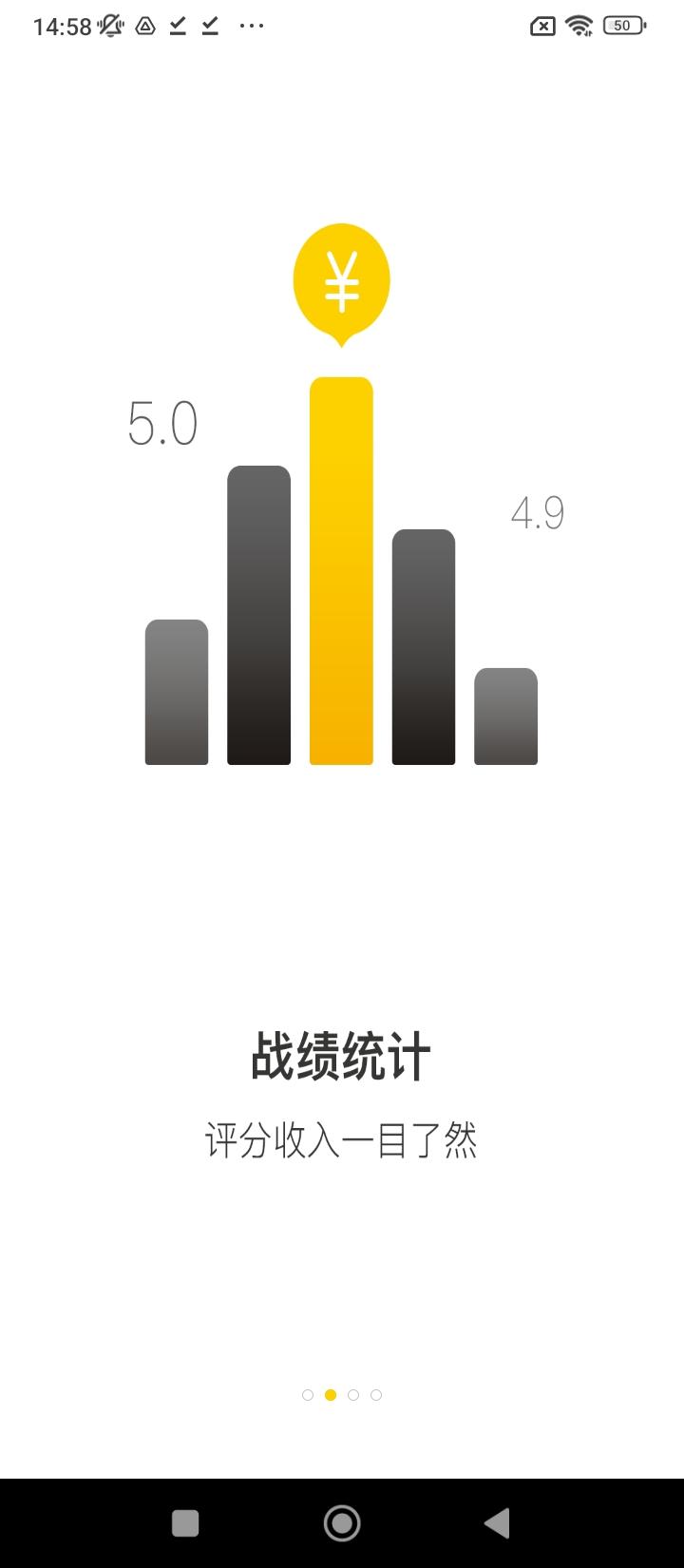Tap the battery indicator showing 50
Image resolution: width=684 pixels, height=1568 pixels.
click(622, 26)
